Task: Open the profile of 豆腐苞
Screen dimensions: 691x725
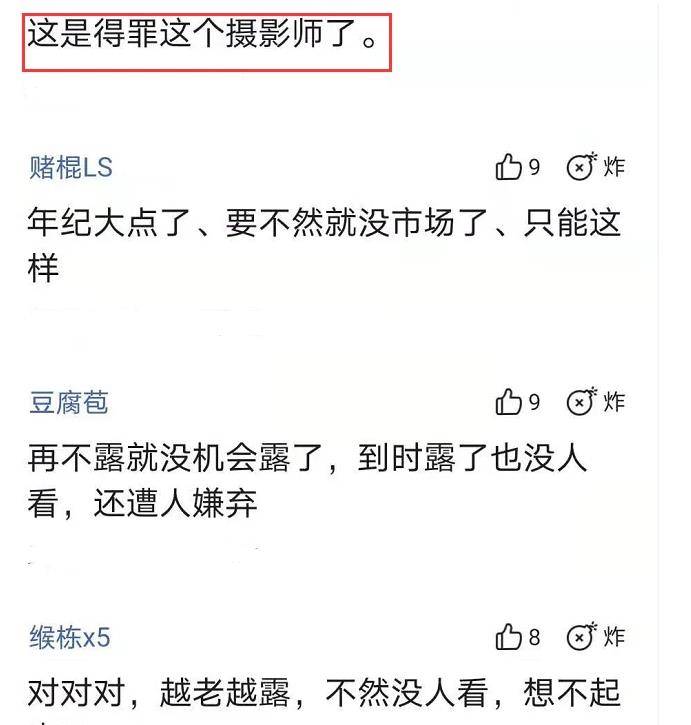Action: point(68,403)
